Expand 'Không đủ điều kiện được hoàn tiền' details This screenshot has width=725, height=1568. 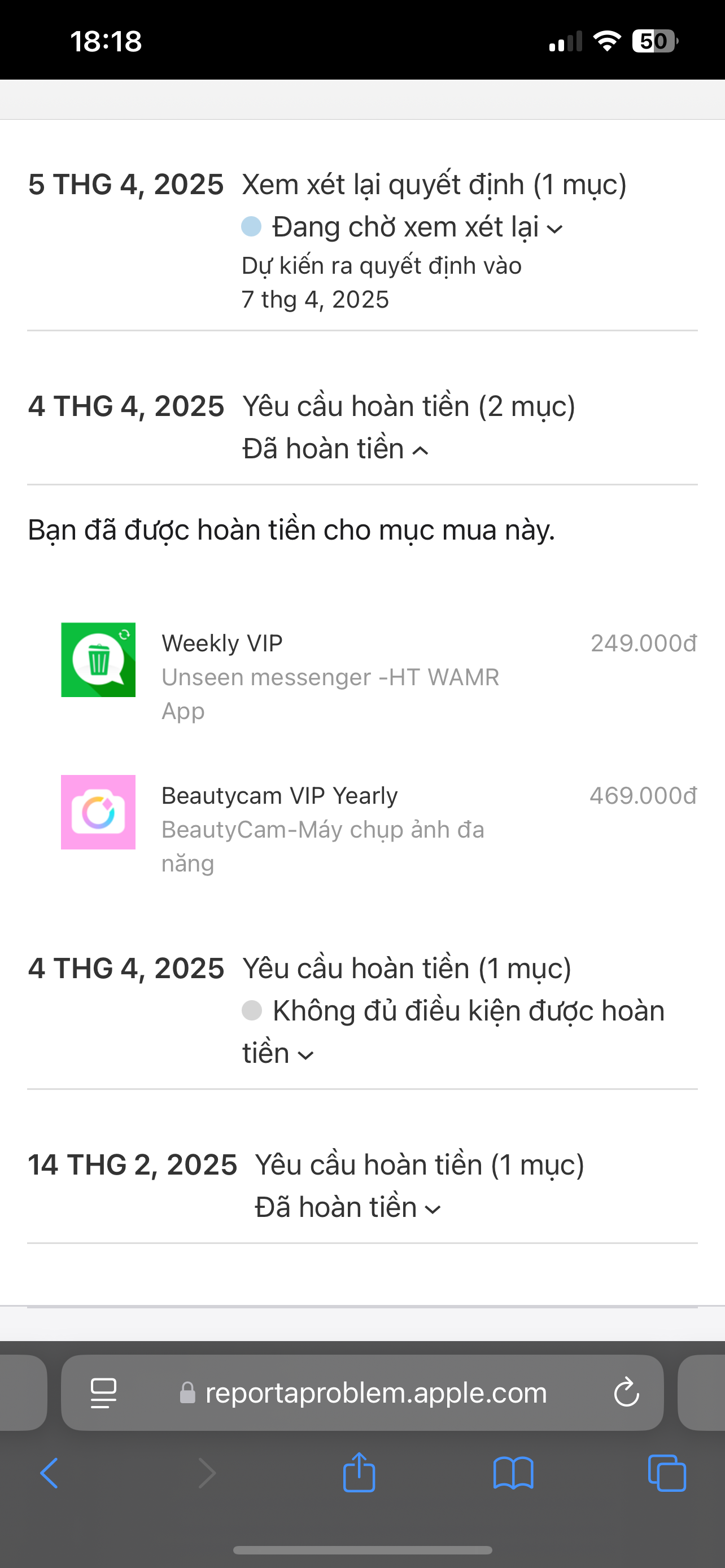[x=453, y=1031]
